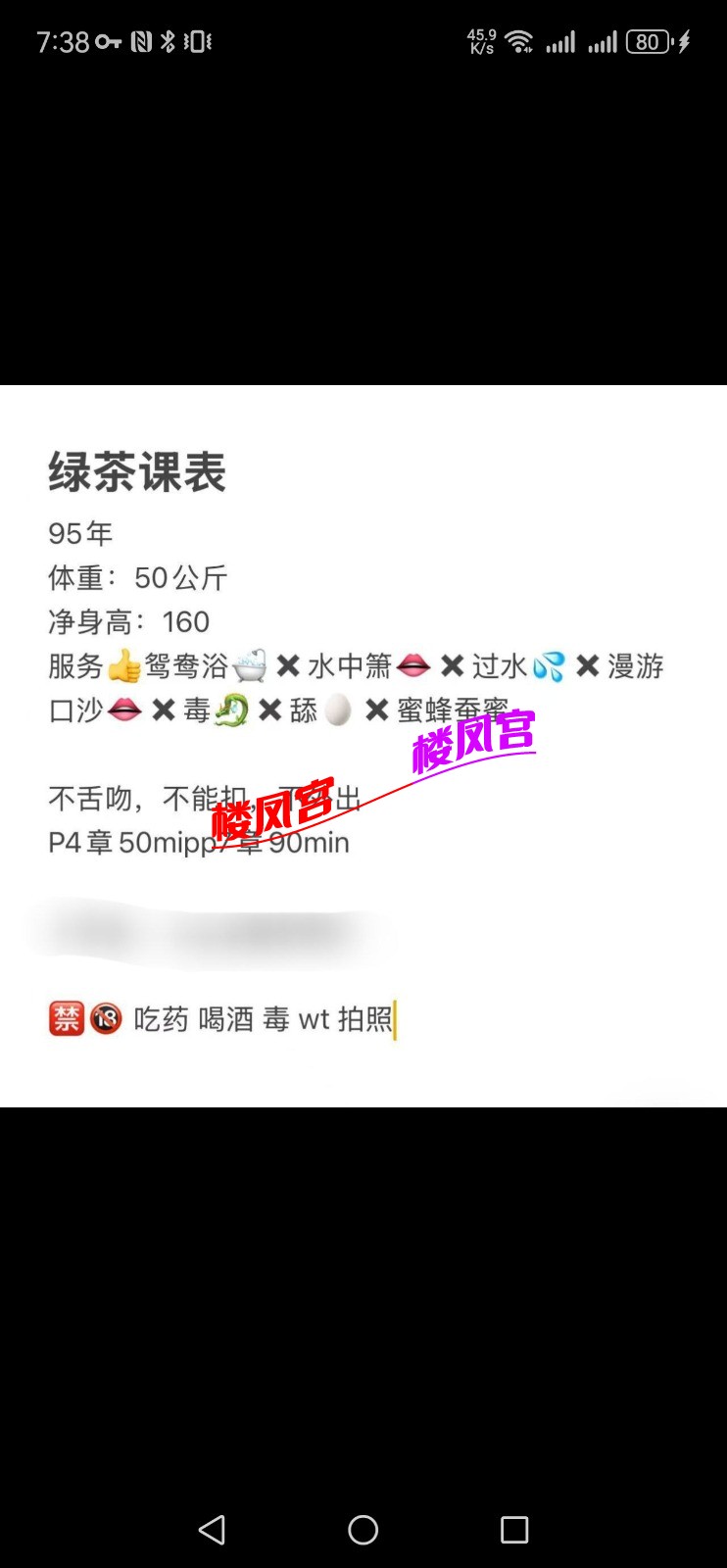Tap the network speed readout 45.9 K/s
727x1568 pixels.
480,41
